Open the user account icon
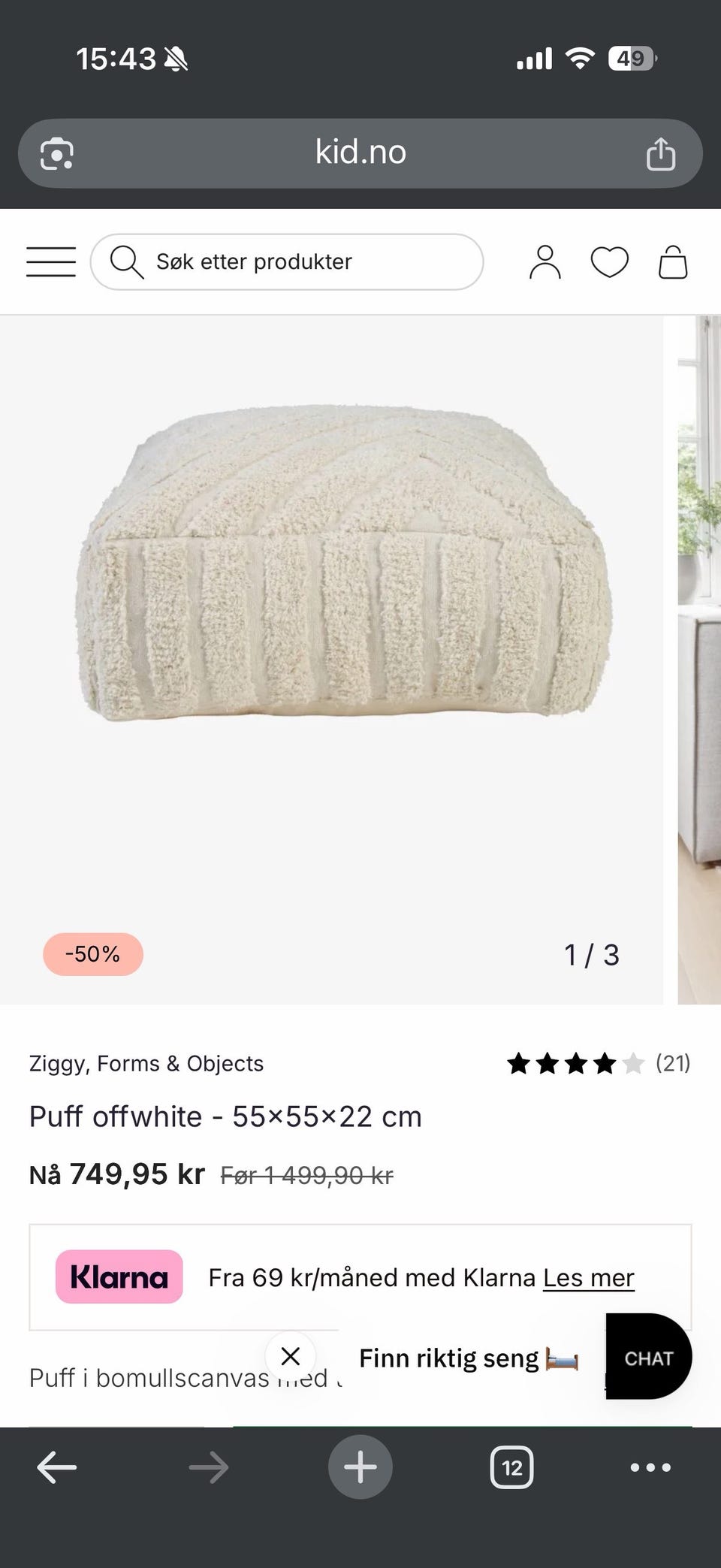 click(x=545, y=262)
